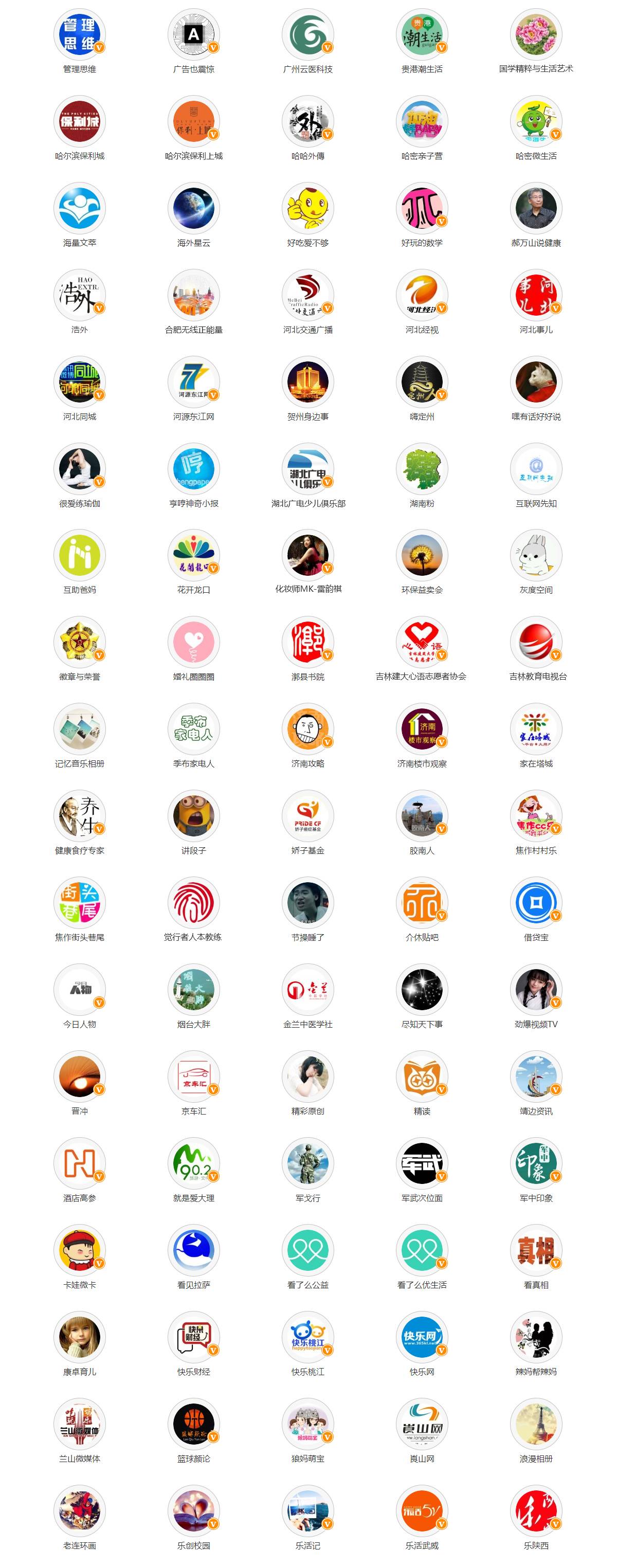This screenshot has height=1568, width=617.
Task: Open the 河北交通广播 account
Action: [x=308, y=296]
